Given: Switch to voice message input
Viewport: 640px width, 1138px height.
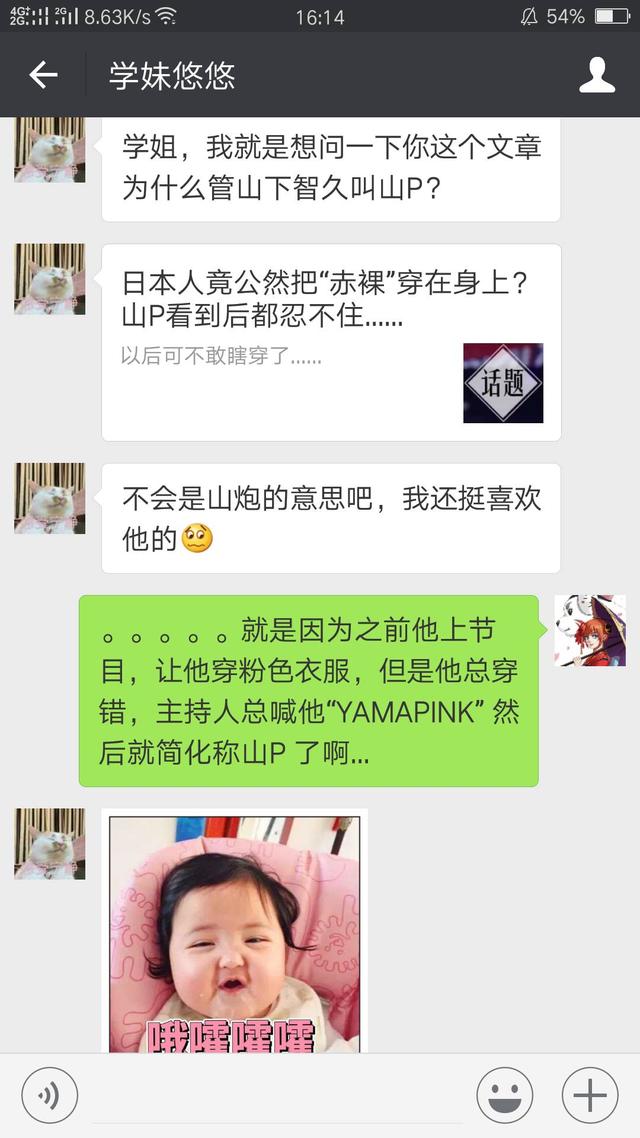Looking at the screenshot, I should (49, 1096).
